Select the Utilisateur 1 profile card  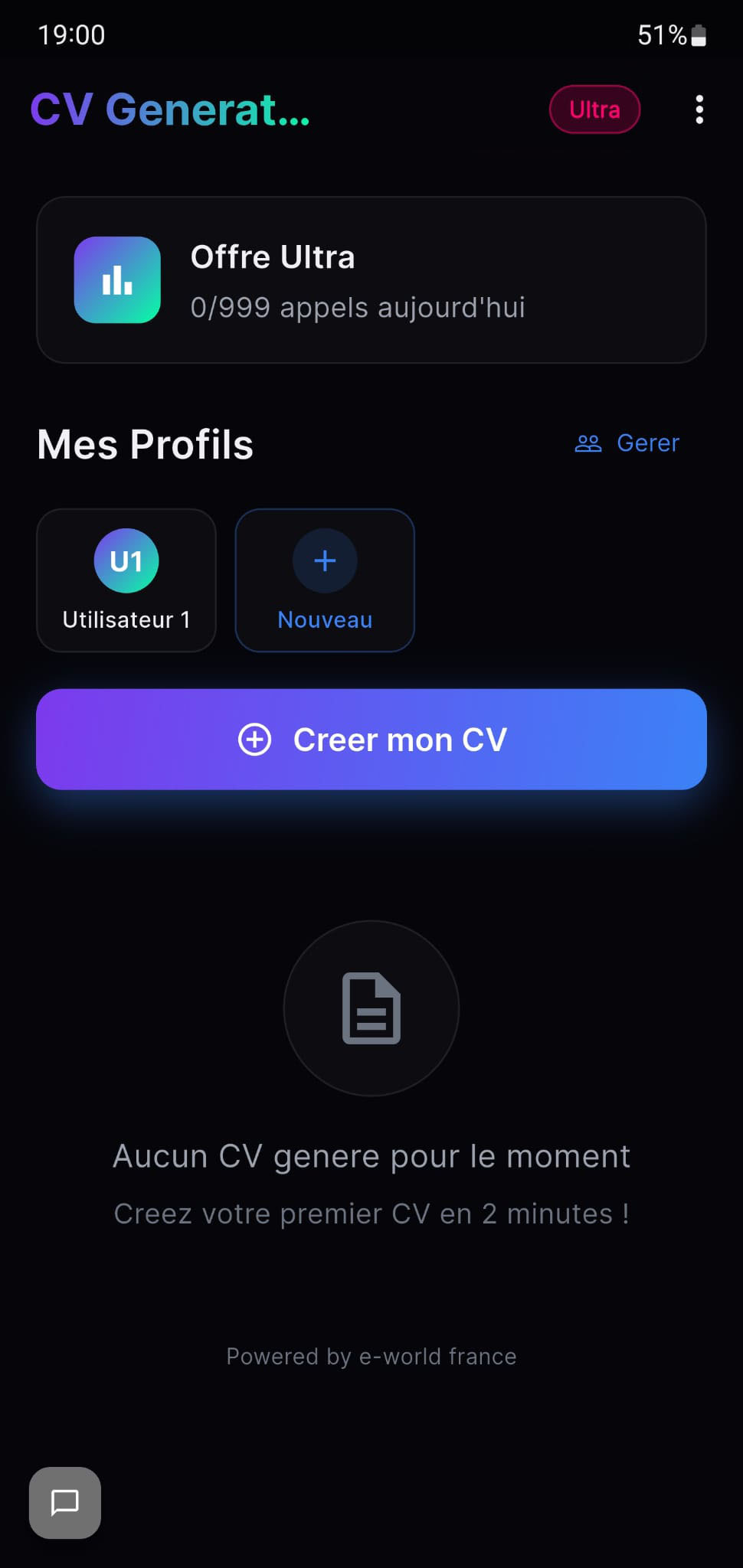coord(126,580)
